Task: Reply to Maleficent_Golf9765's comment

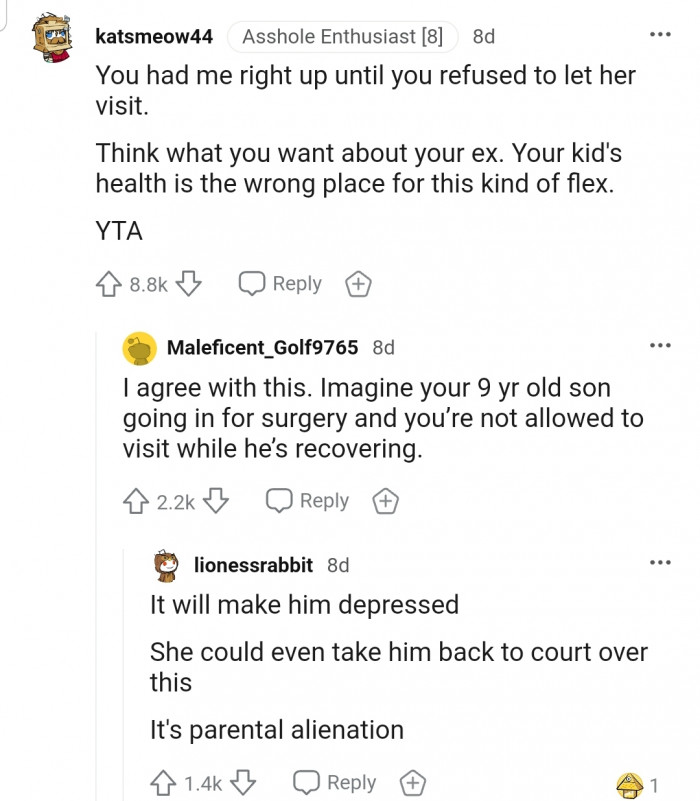Action: [308, 501]
